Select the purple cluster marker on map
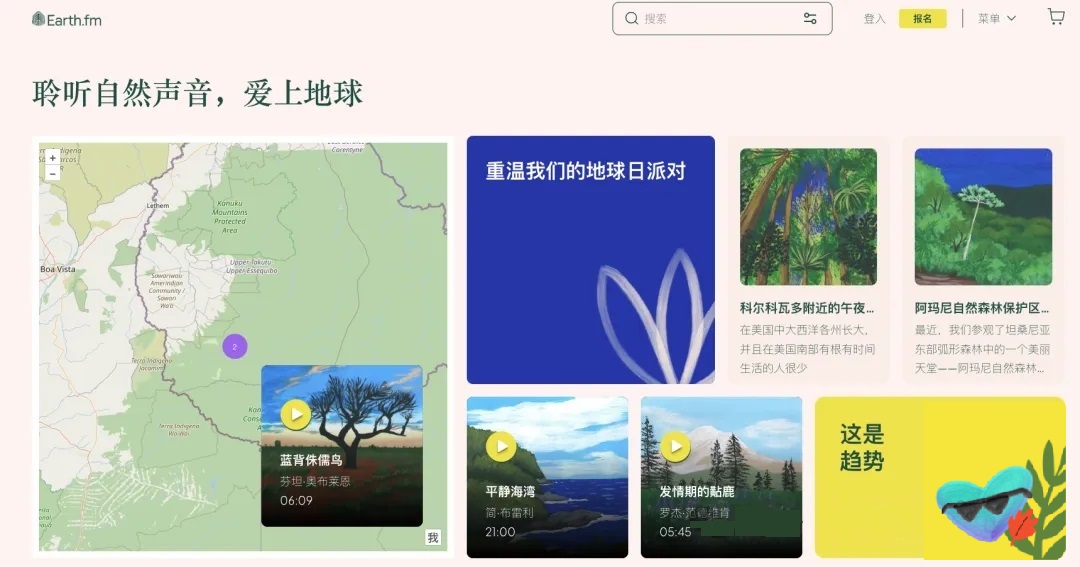Screen dimensions: 1080x567 click(234, 347)
